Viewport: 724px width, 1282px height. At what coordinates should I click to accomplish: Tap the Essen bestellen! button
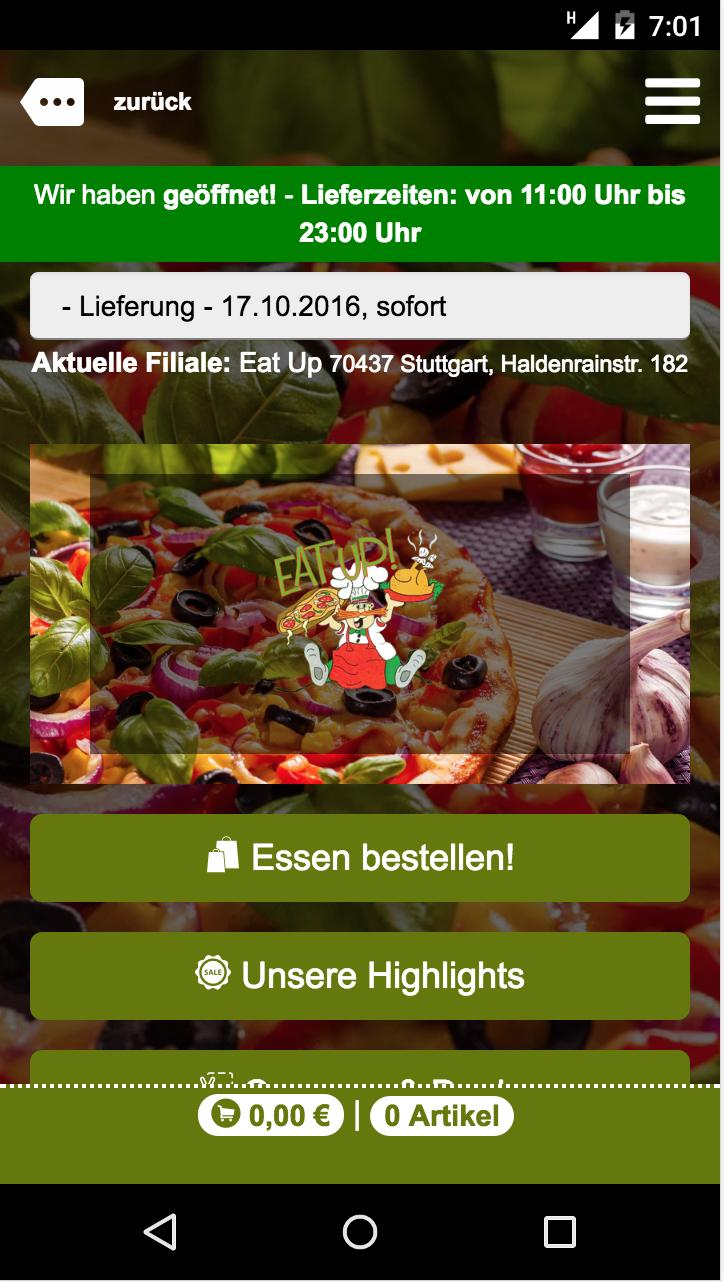point(360,858)
